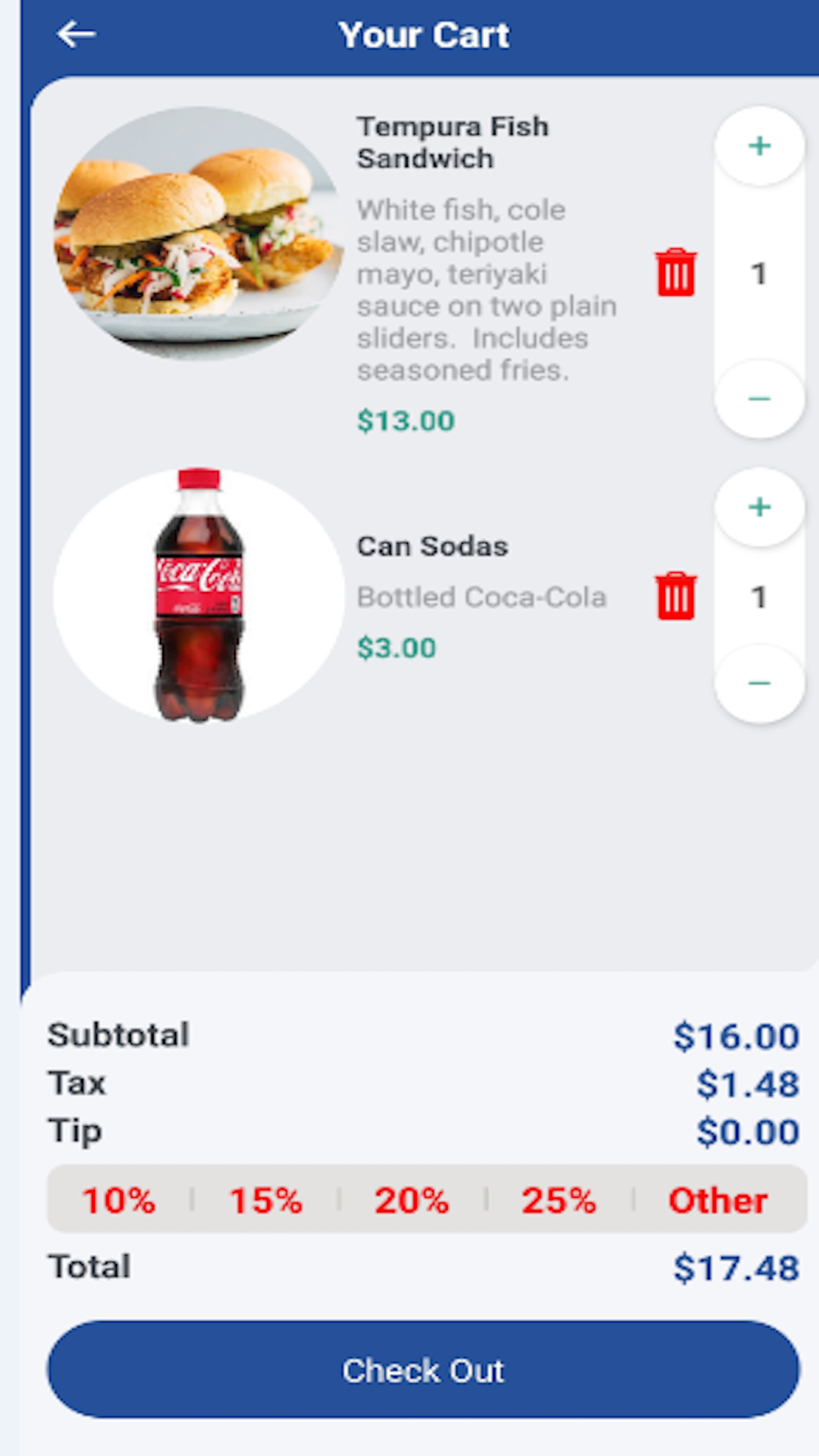Increase Tempura Fish Sandwich quantity
This screenshot has width=819, height=1456.
coord(759,146)
